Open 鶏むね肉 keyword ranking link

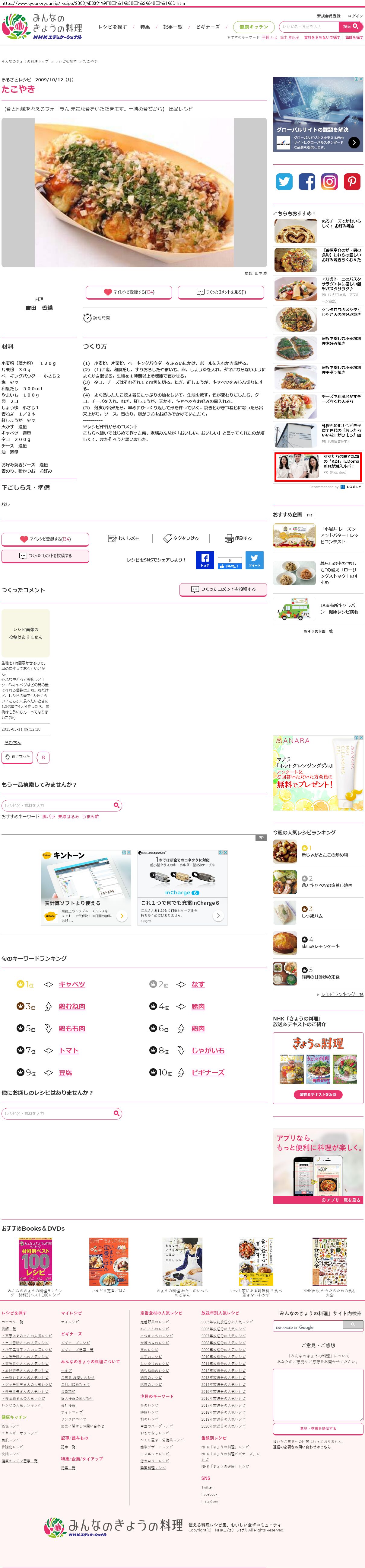[x=72, y=1006]
